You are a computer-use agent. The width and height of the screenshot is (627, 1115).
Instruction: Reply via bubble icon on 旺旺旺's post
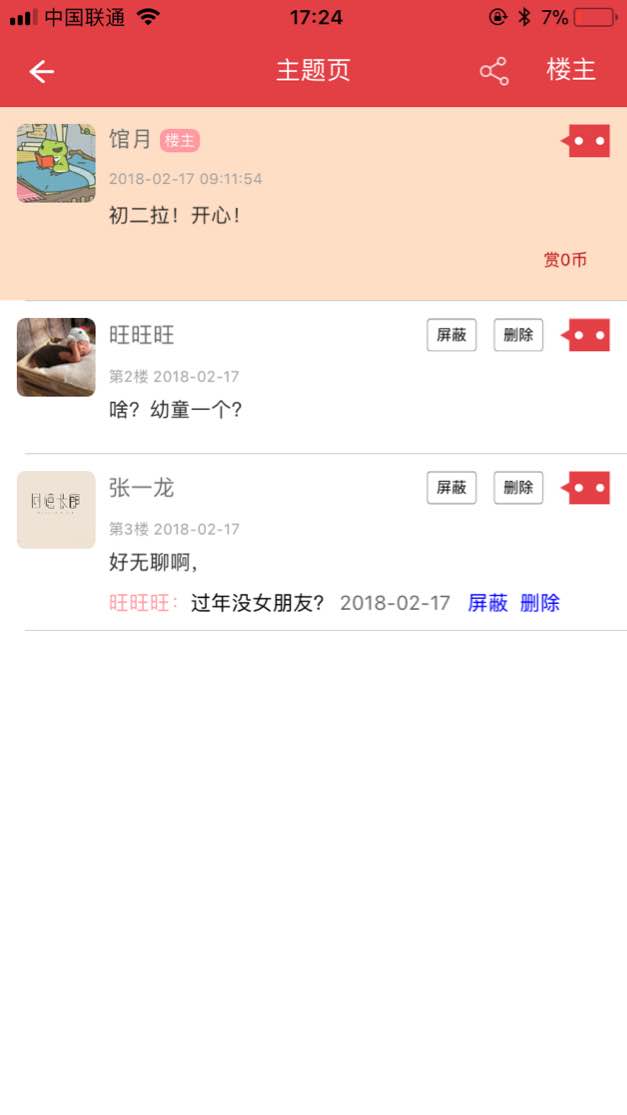(x=587, y=335)
